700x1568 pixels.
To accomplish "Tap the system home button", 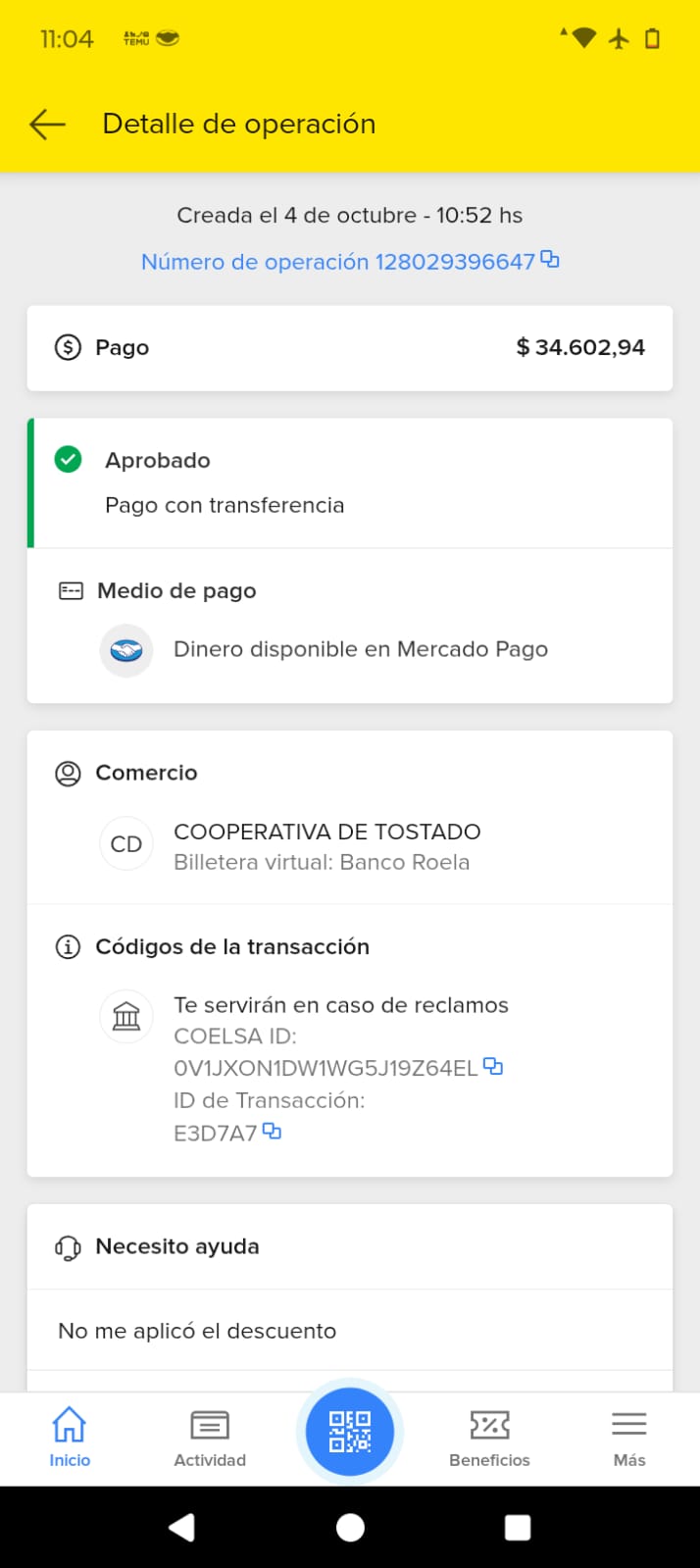I will (350, 1527).
